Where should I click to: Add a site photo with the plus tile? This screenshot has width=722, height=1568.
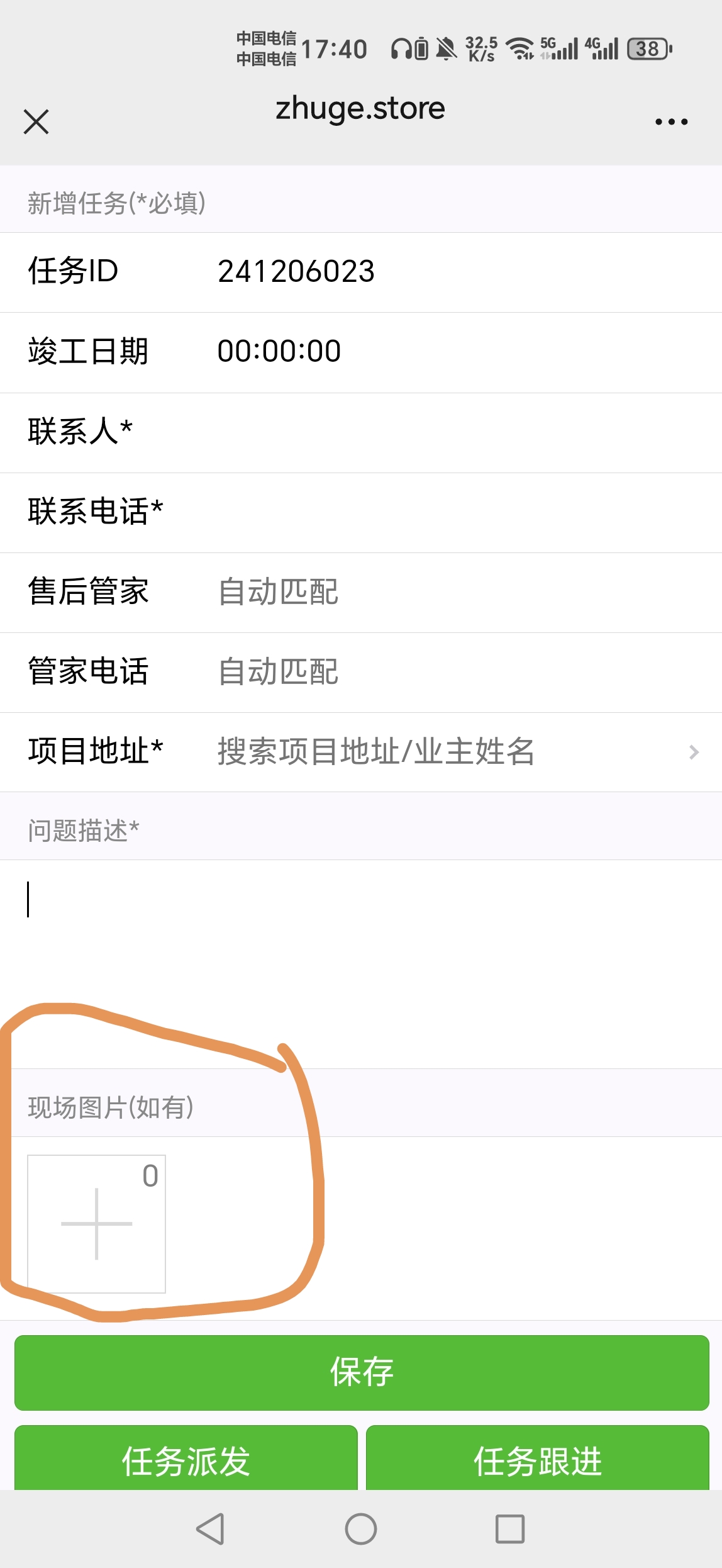point(96,1224)
